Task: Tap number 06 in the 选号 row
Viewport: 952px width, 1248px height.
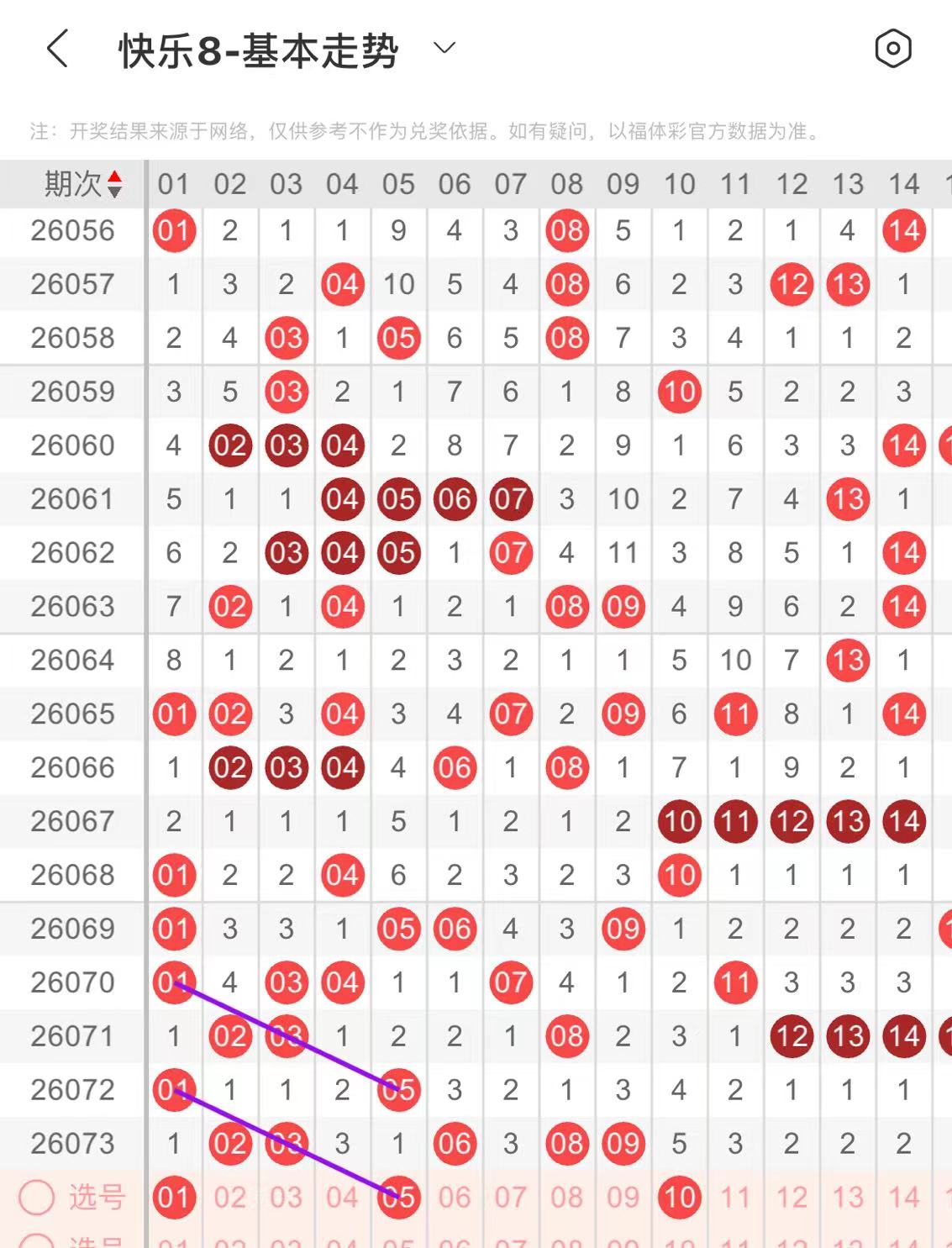Action: point(455,1198)
